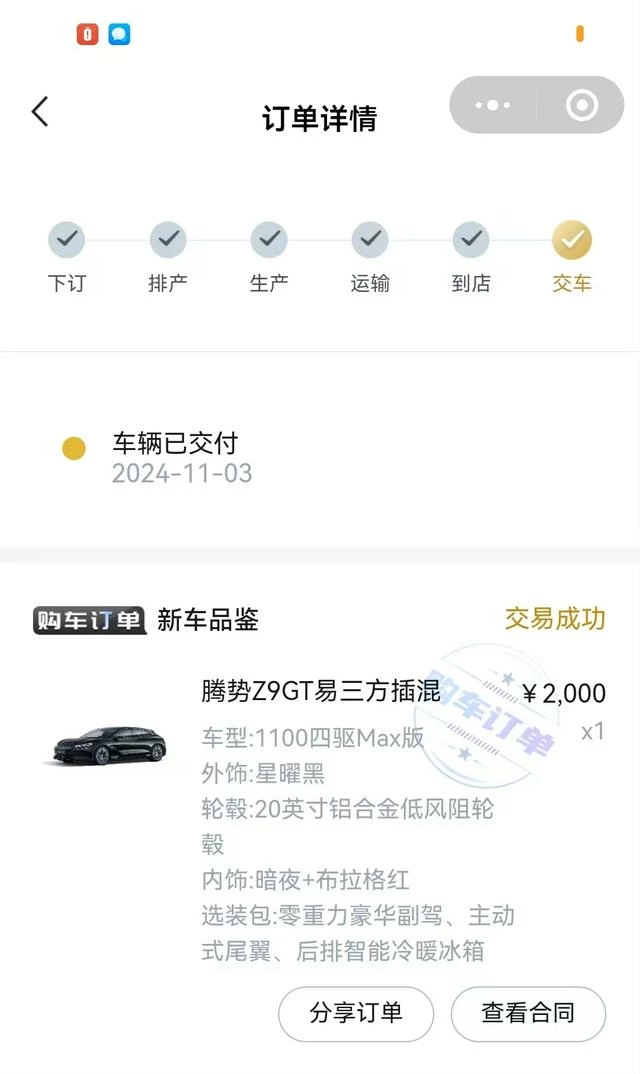Close the mini program with the circle button
The width and height of the screenshot is (640, 1074).
click(x=582, y=105)
